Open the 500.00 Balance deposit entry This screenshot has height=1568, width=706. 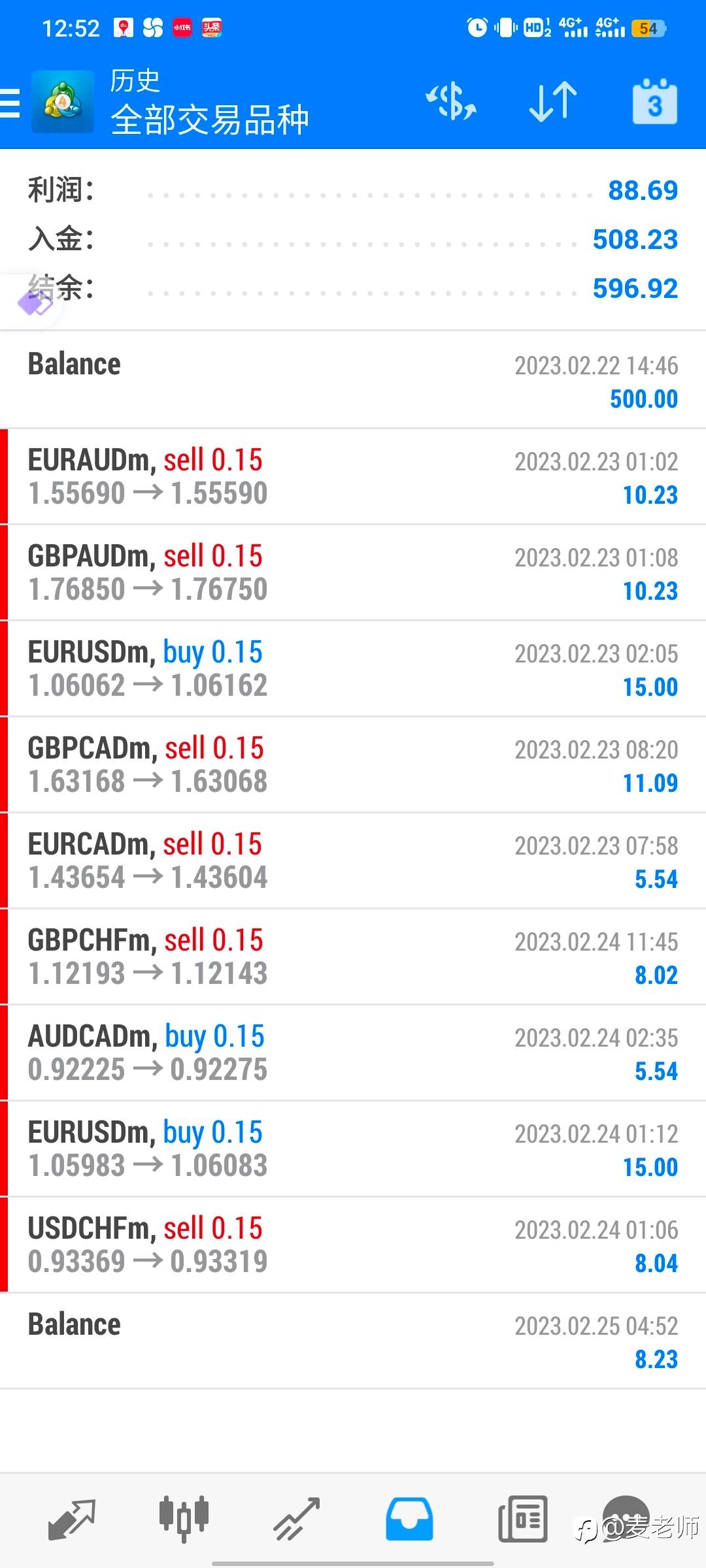click(353, 381)
